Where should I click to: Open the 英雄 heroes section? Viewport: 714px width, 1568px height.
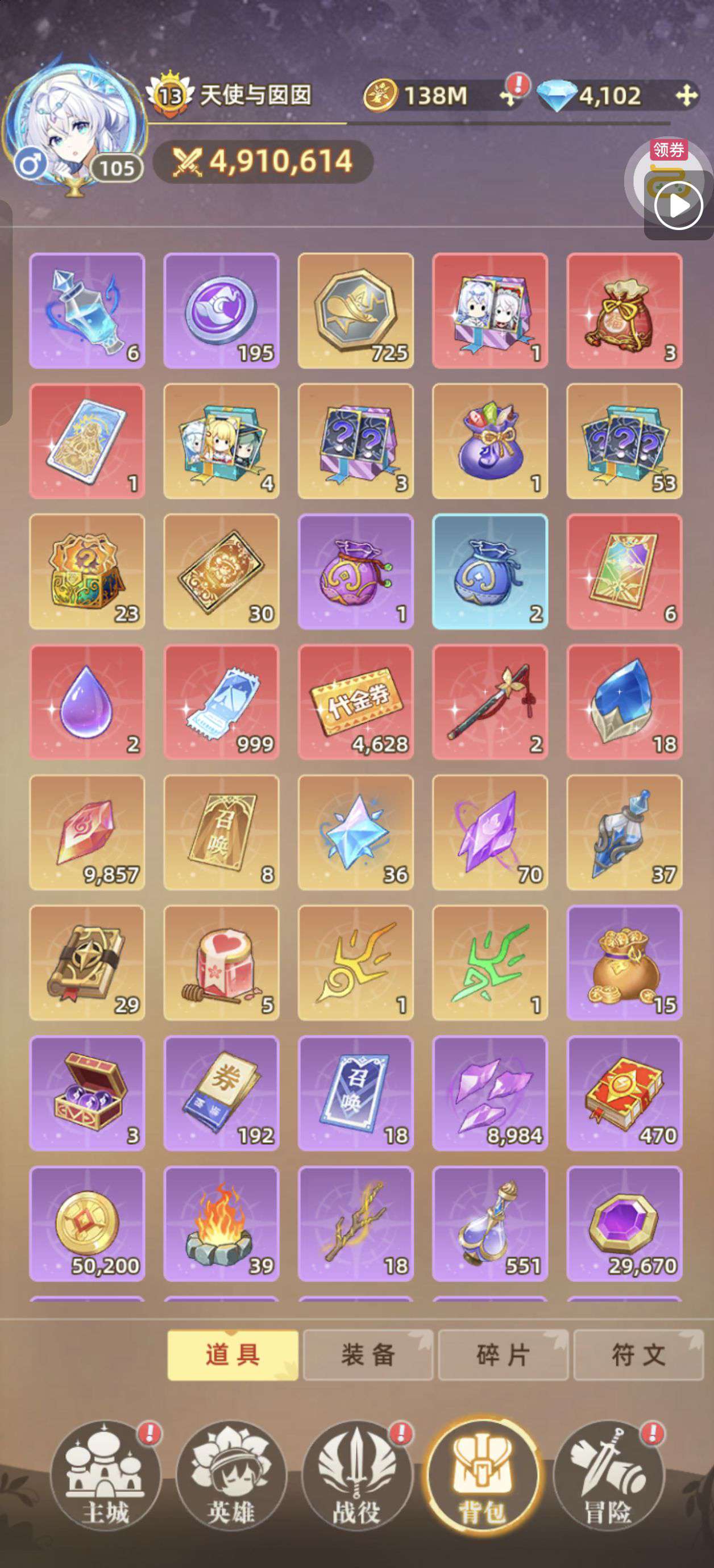(x=230, y=1476)
